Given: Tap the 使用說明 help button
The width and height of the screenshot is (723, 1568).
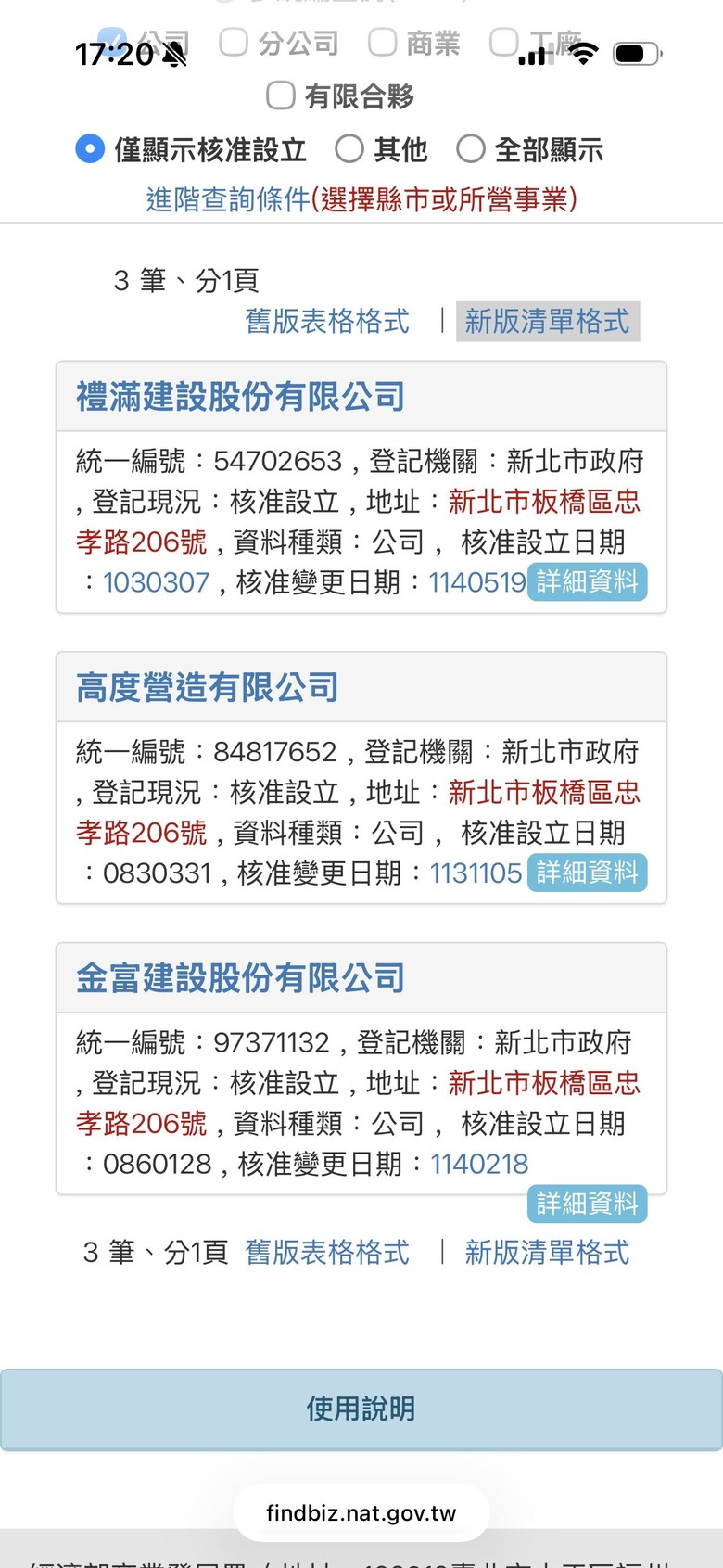Looking at the screenshot, I should pyautogui.click(x=361, y=1409).
